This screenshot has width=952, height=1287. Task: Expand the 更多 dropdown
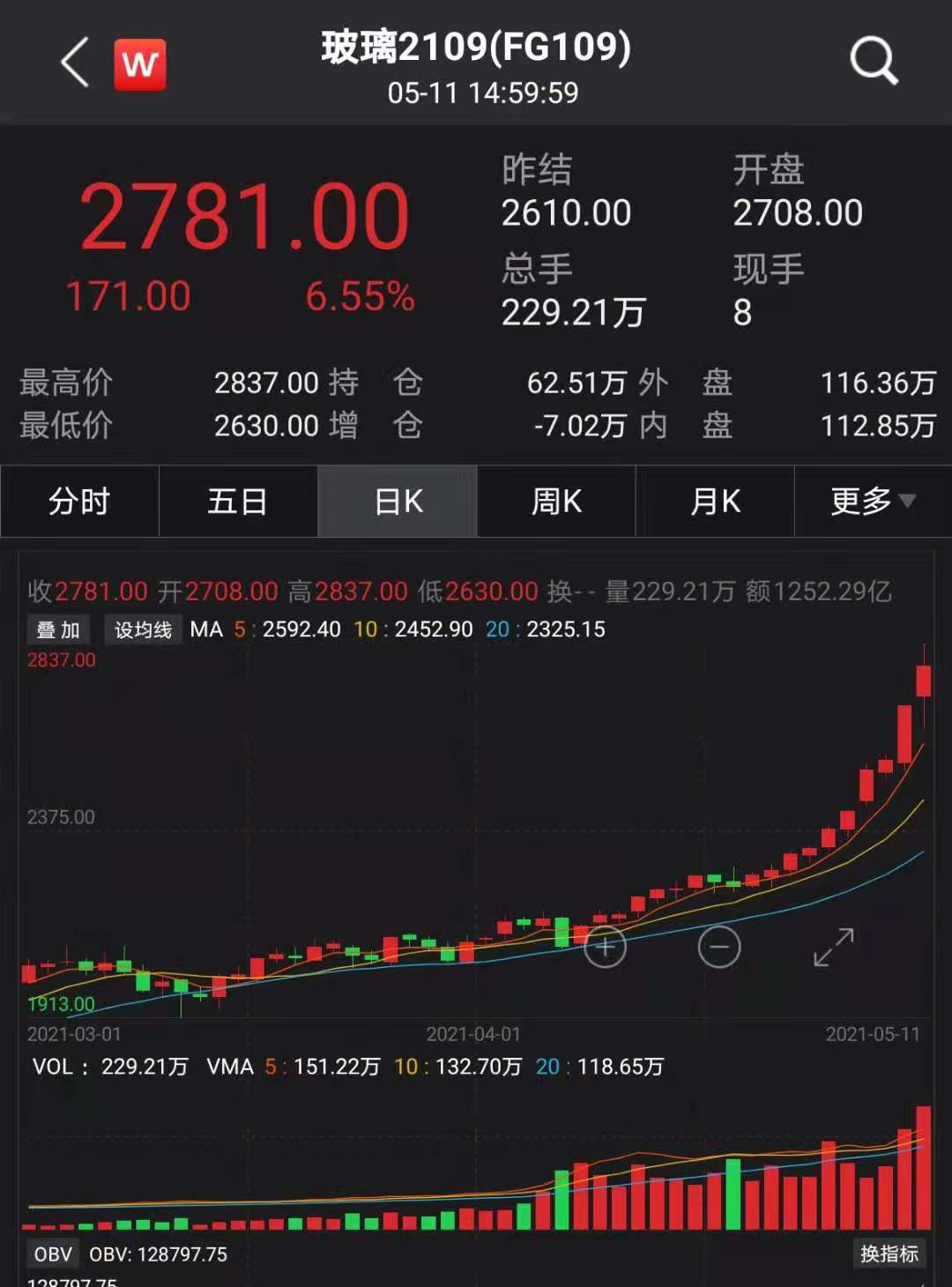873,502
